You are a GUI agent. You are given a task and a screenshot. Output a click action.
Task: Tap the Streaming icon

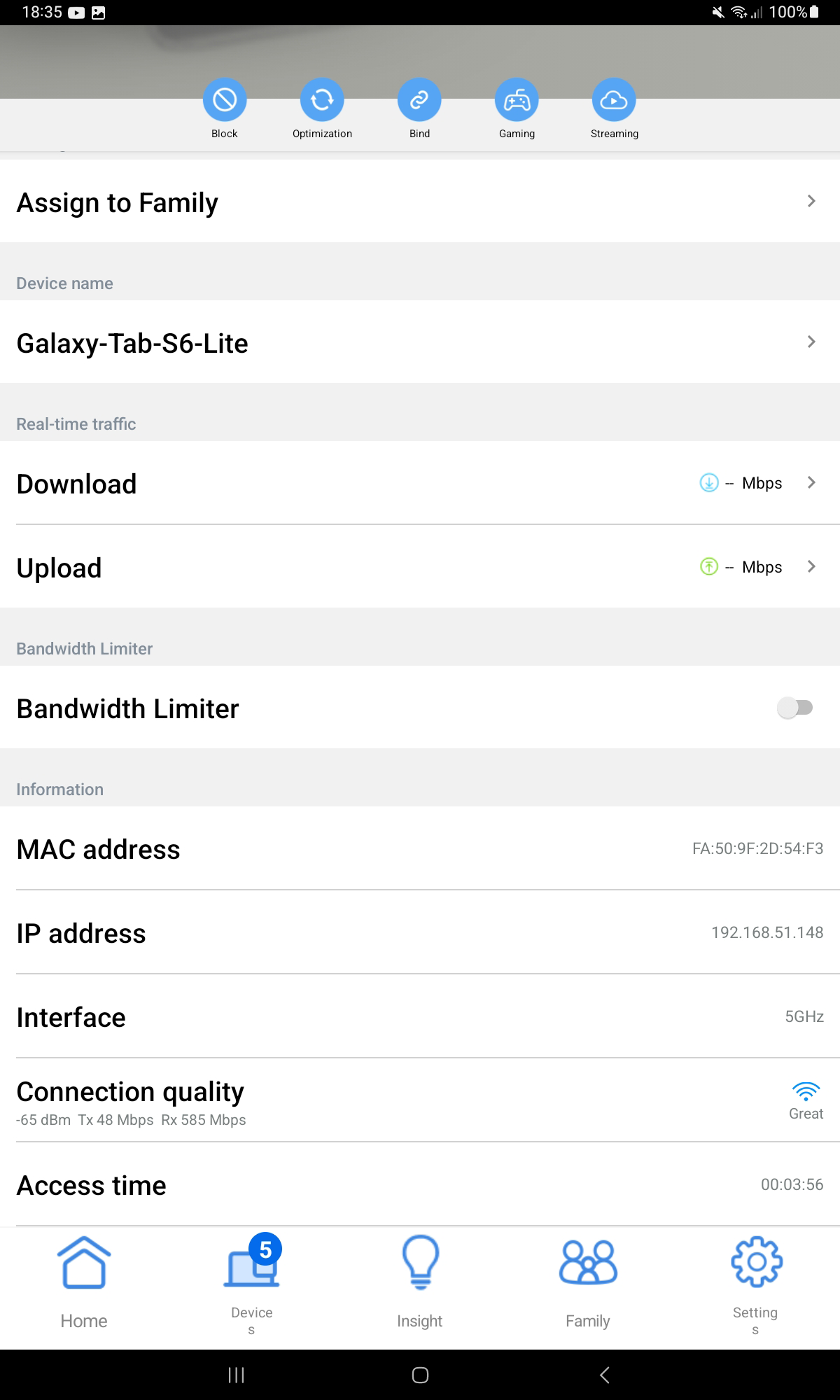(614, 101)
